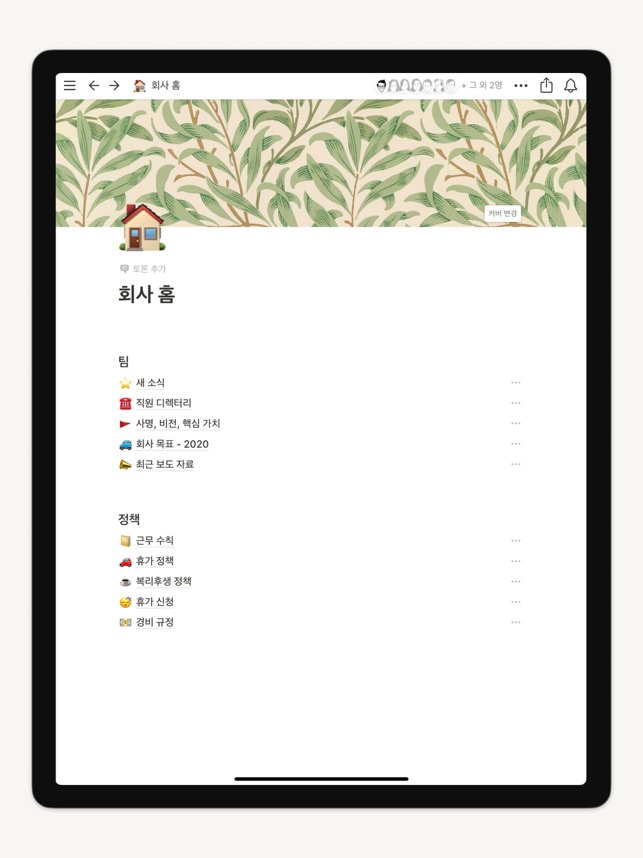This screenshot has height=858, width=643.
Task: Open the 복리후생 정책 page
Action: (163, 582)
